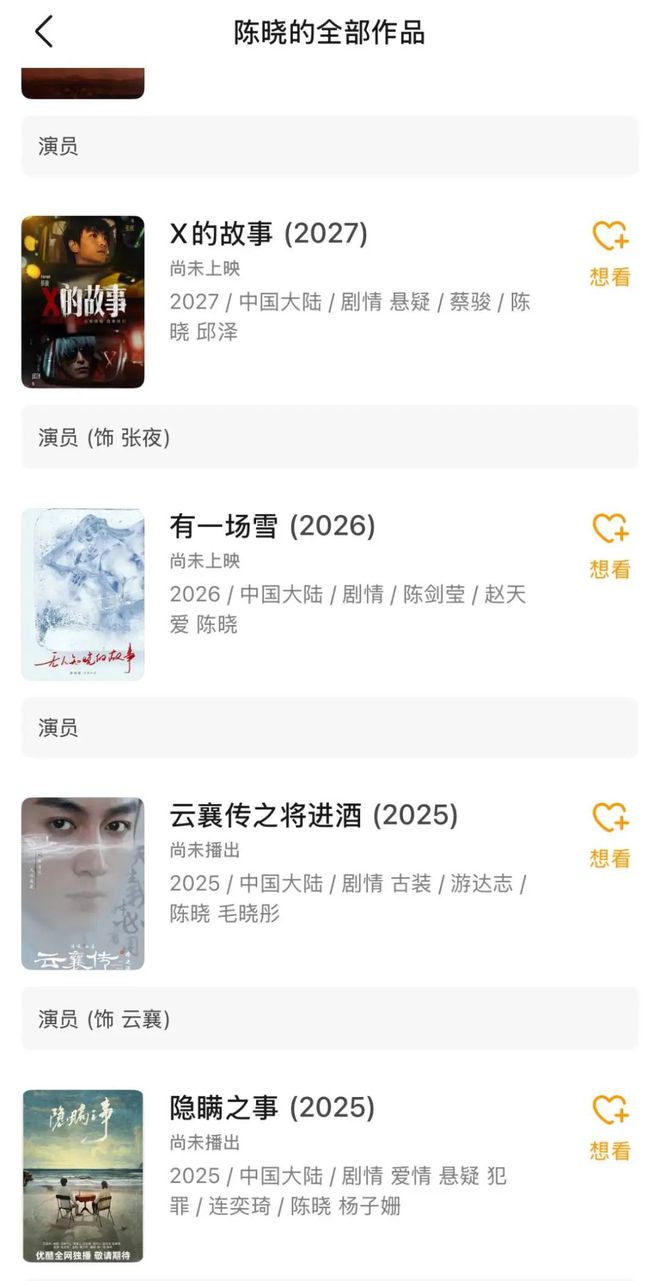Open the X的故事 poster

click(x=83, y=302)
